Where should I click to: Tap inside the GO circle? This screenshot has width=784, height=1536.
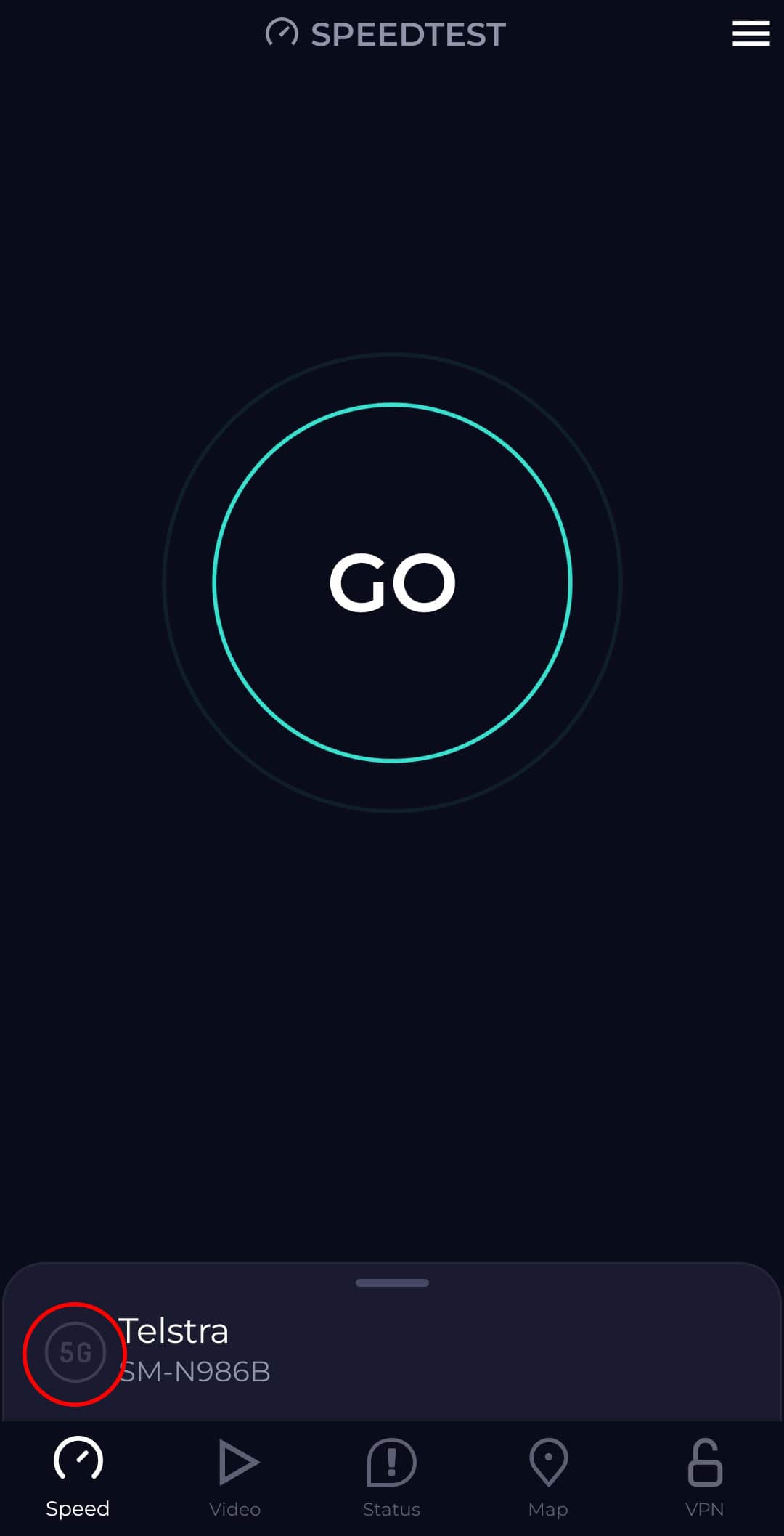click(x=391, y=582)
